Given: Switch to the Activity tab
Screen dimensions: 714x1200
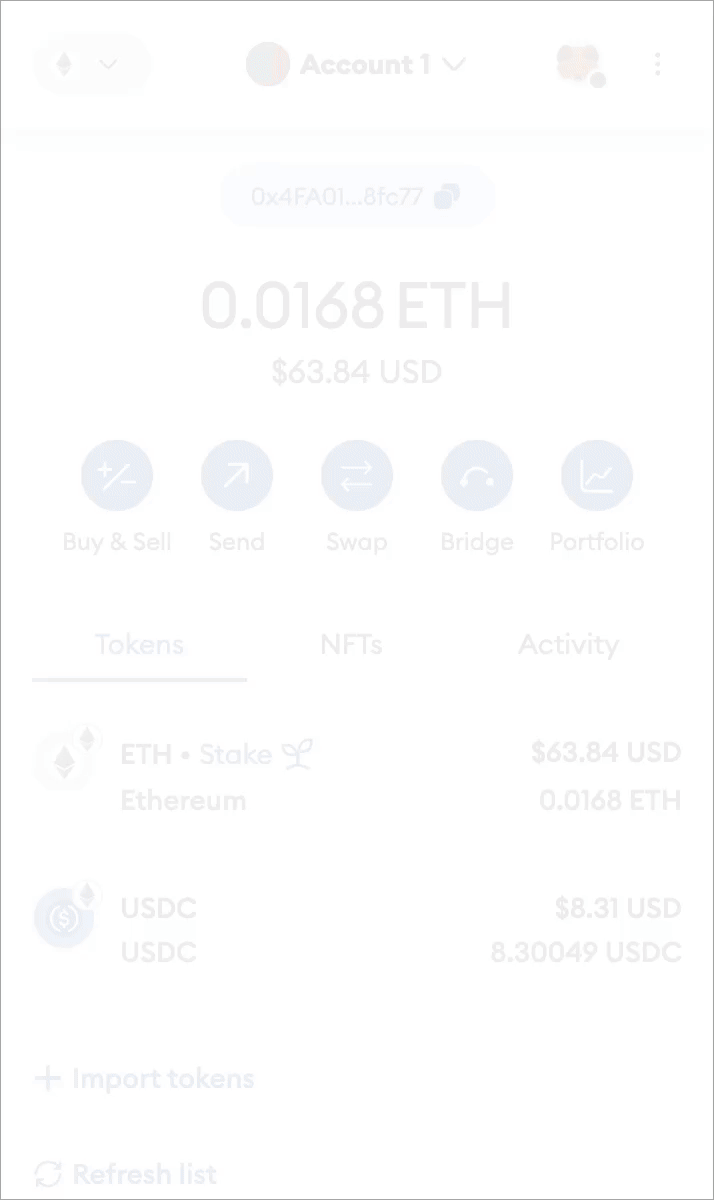Looking at the screenshot, I should click(568, 645).
